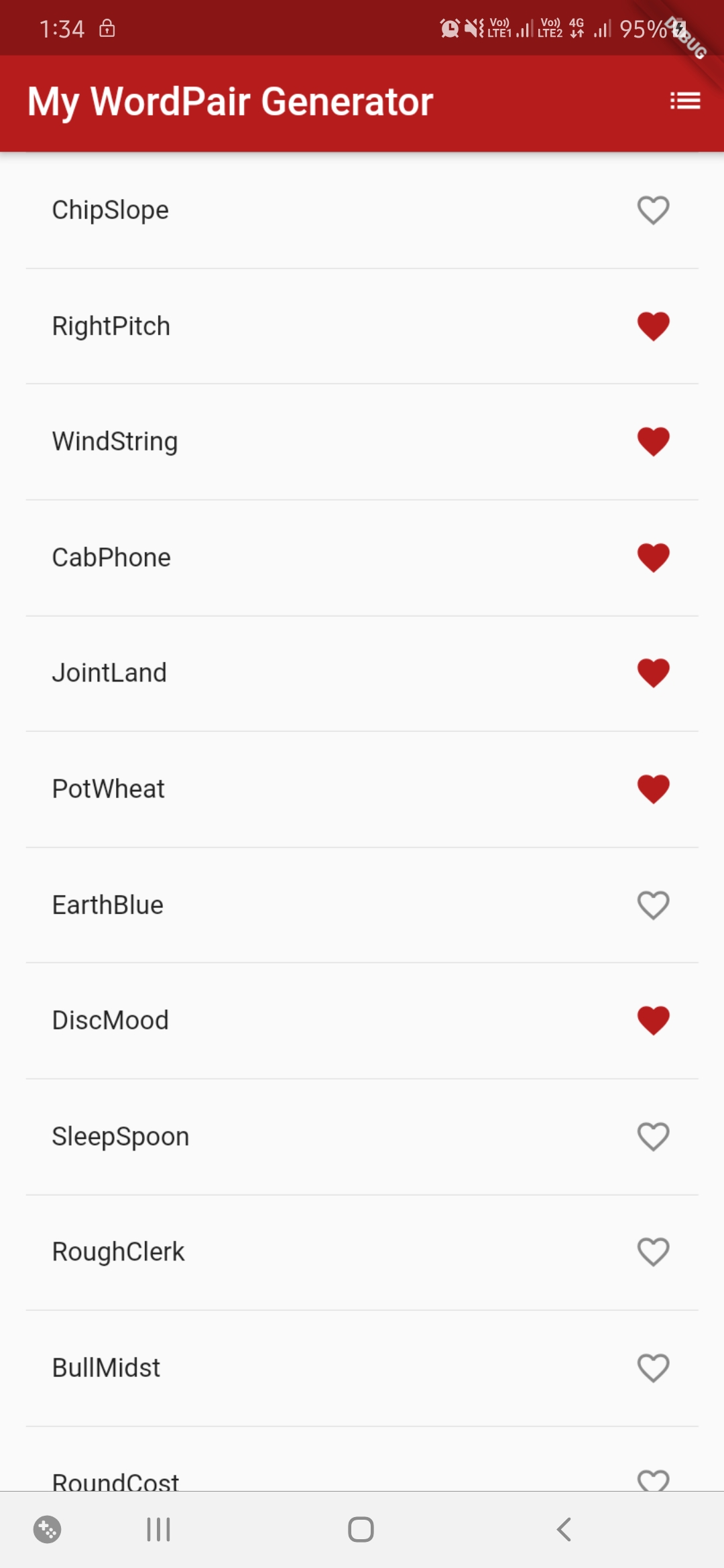
Task: Unfavorite the PotWheat word pair
Action: click(653, 789)
